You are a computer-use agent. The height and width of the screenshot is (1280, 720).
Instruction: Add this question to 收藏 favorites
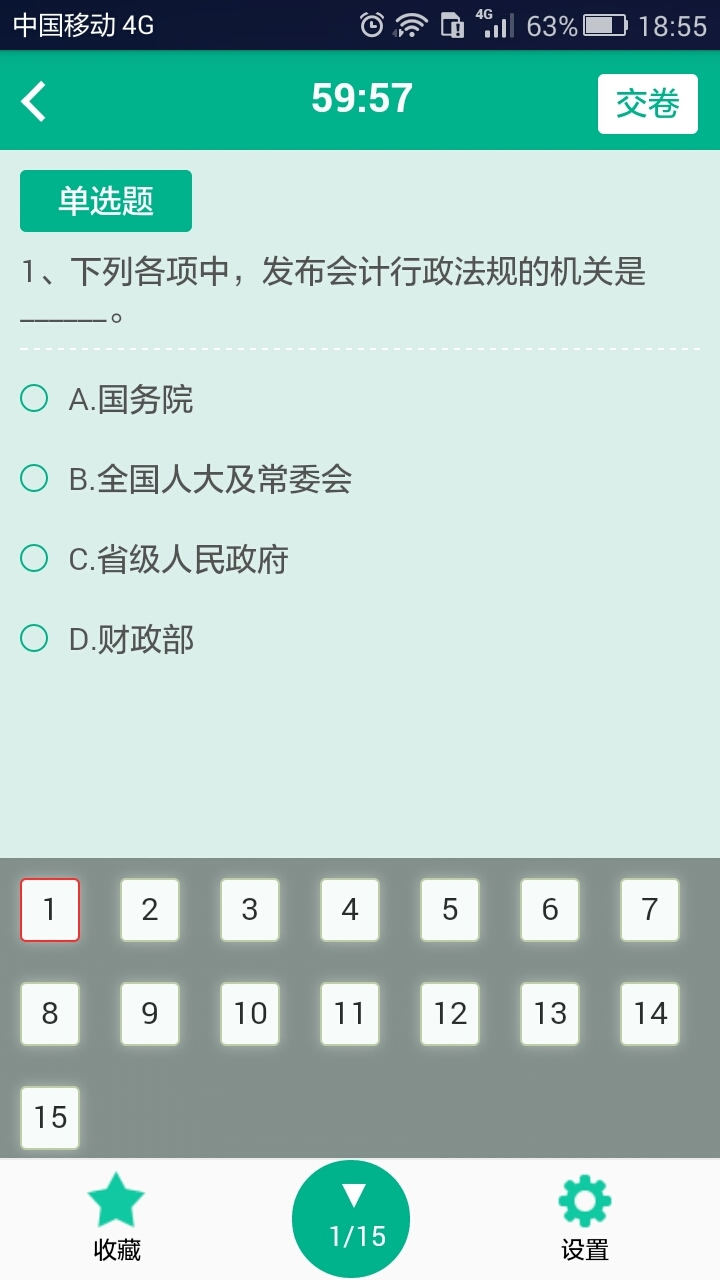(x=117, y=1216)
